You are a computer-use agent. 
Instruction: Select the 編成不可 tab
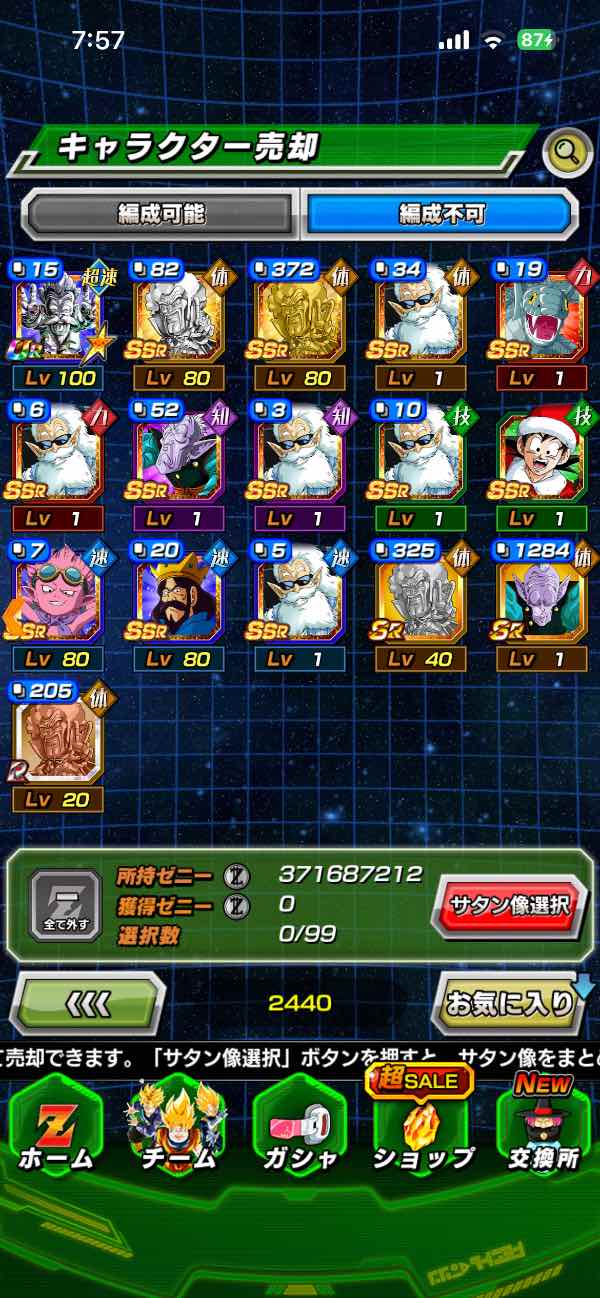click(440, 213)
